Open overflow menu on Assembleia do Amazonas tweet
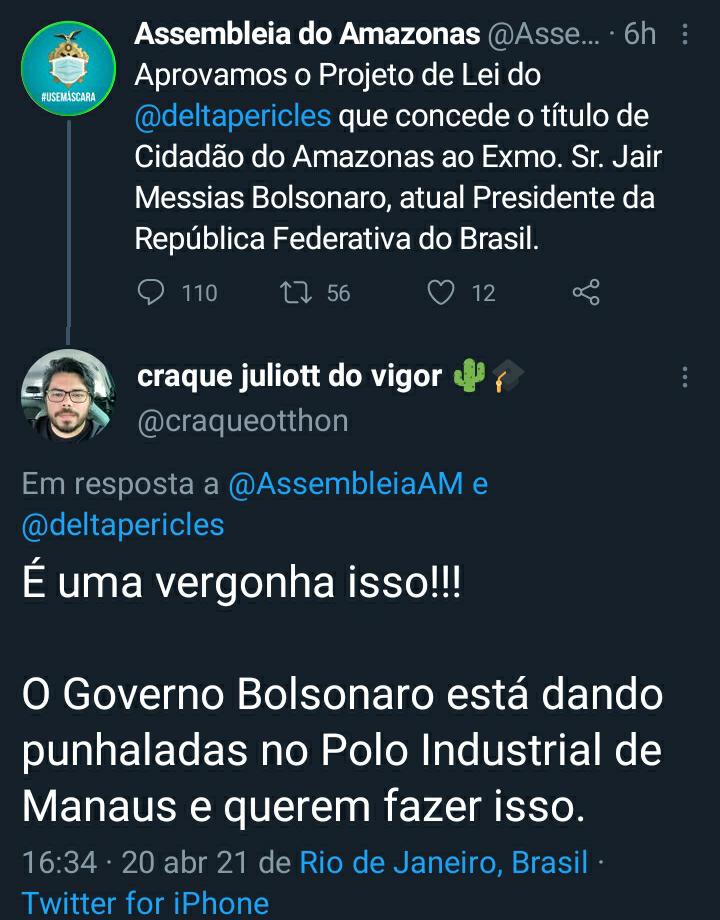 (685, 35)
